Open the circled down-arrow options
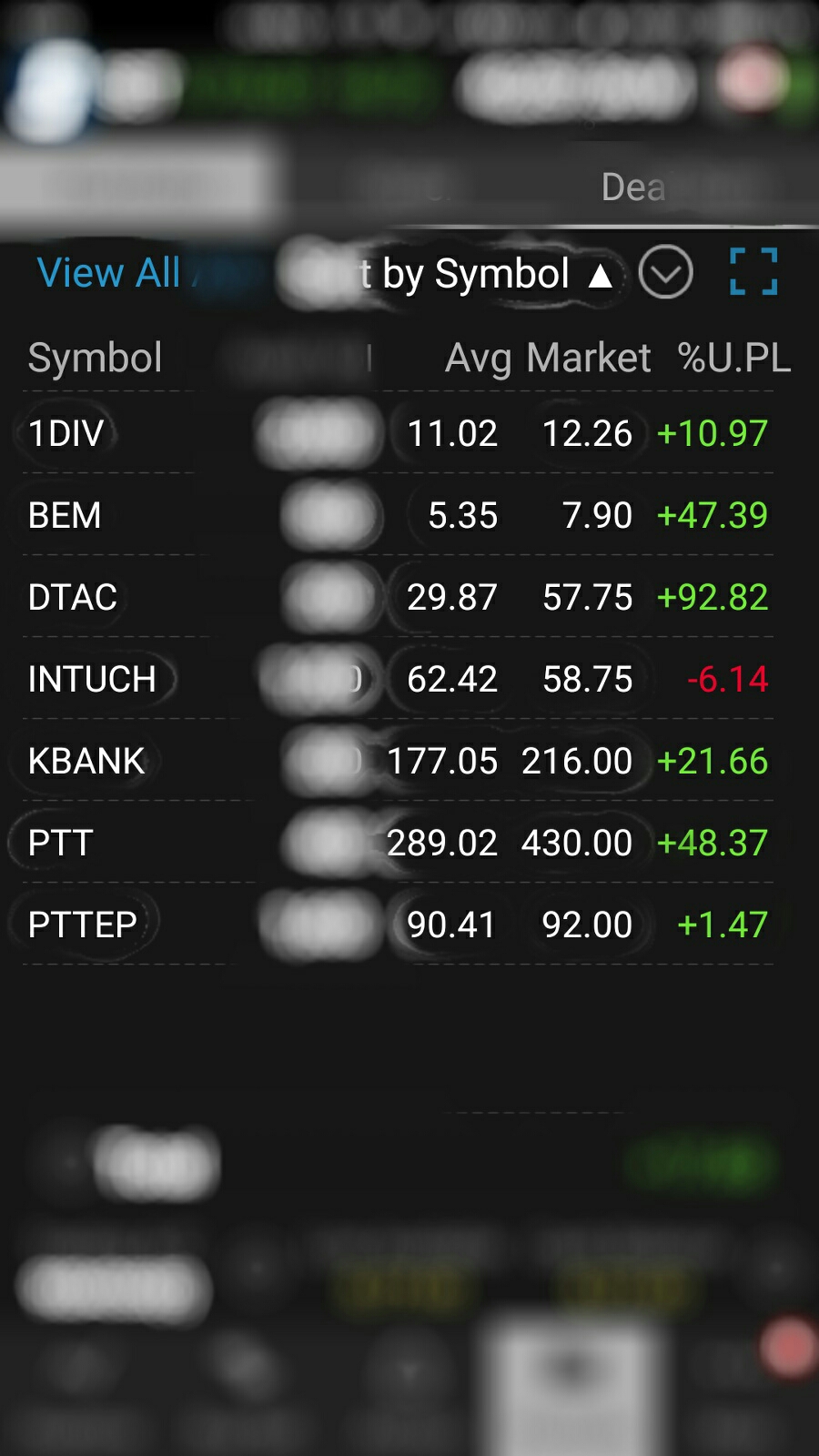The width and height of the screenshot is (819, 1456). coord(665,272)
